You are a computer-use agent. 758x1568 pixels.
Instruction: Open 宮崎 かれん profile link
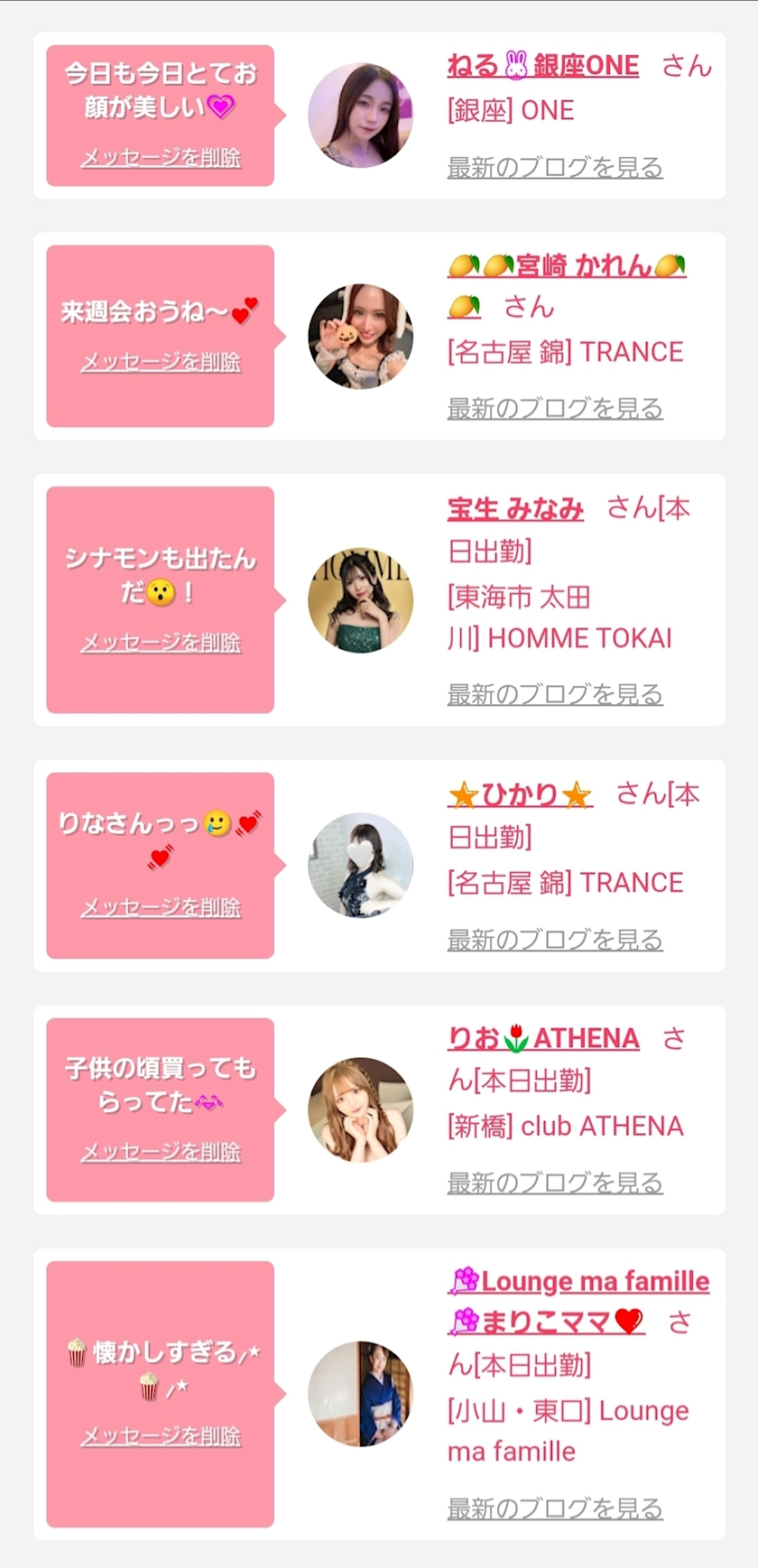(x=567, y=285)
